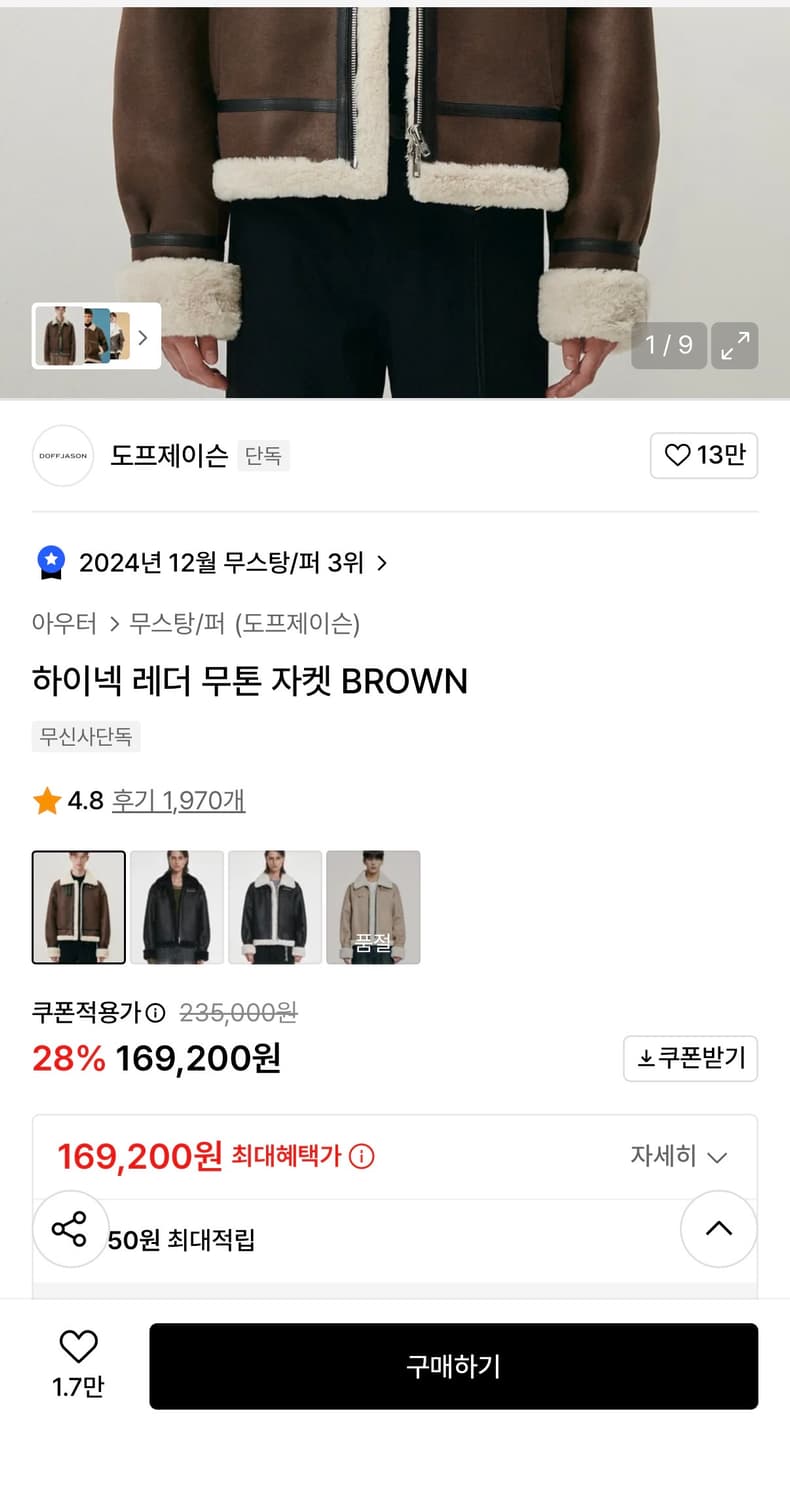Click the DOFFJASON brand logo
Screen dimensions: 790x1500
(62, 456)
